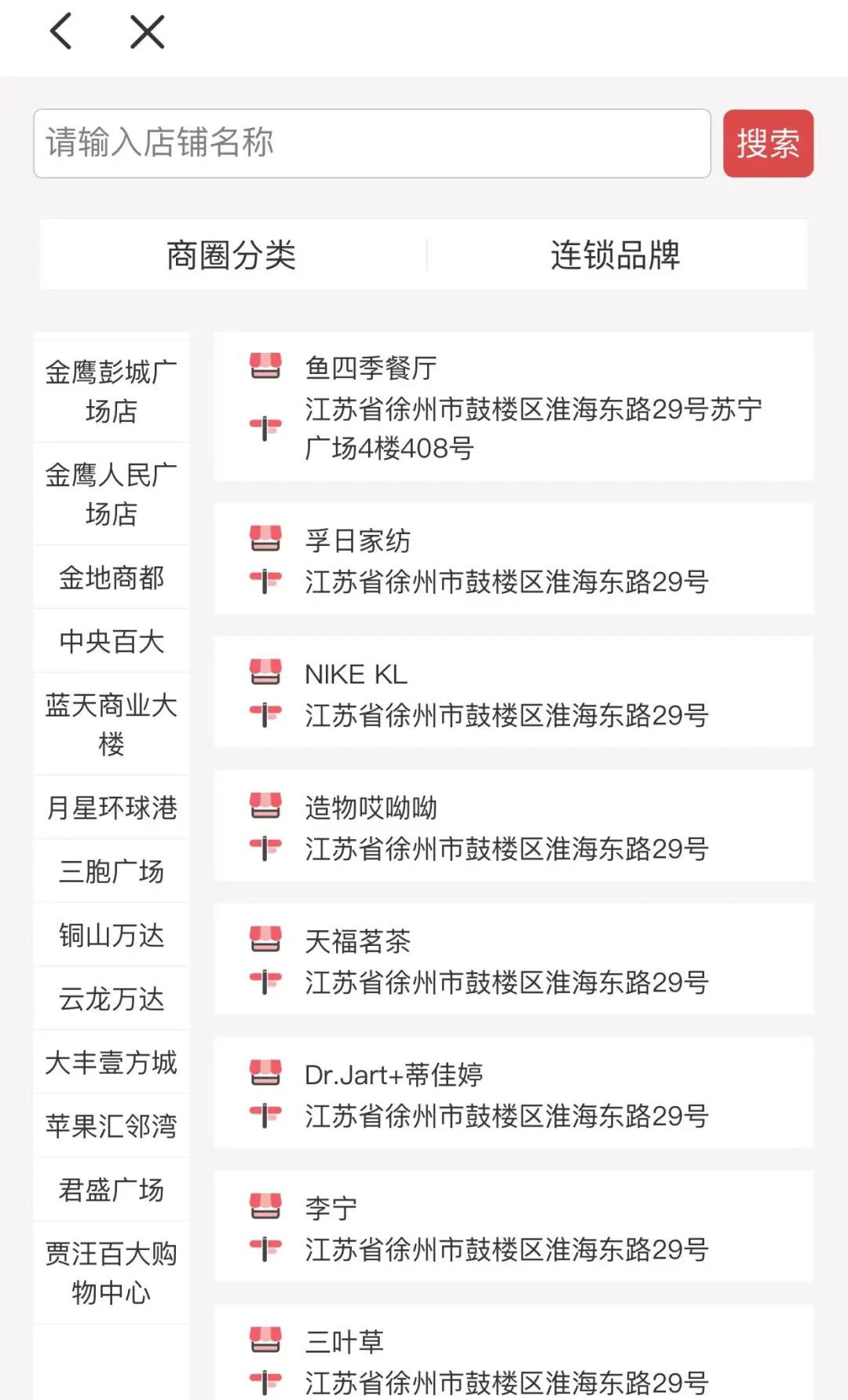Select 金鹰彭城广场店 in the sidebar
The image size is (848, 1400).
pyautogui.click(x=111, y=390)
